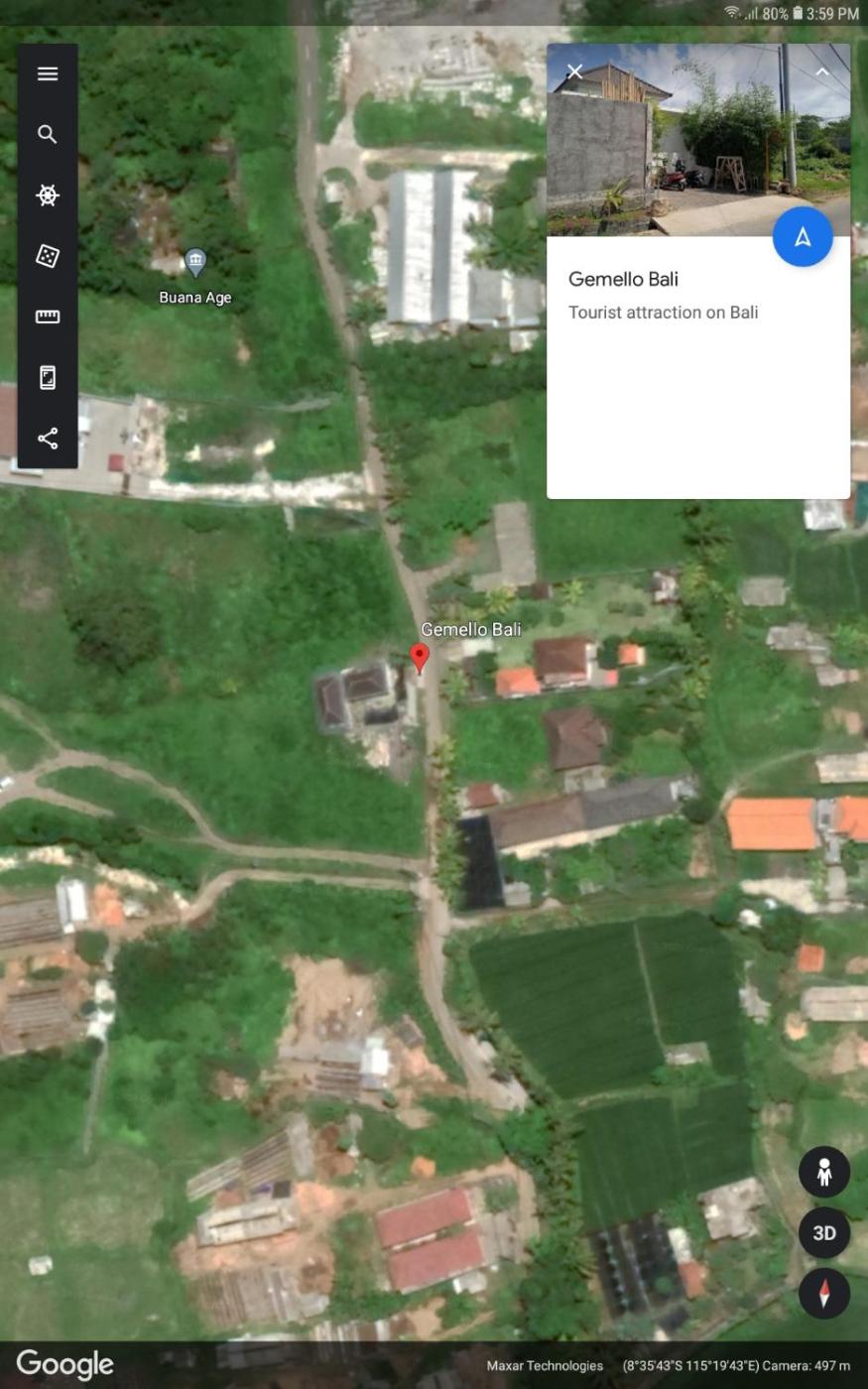The width and height of the screenshot is (868, 1389).
Task: Share this map view
Action: [48, 439]
